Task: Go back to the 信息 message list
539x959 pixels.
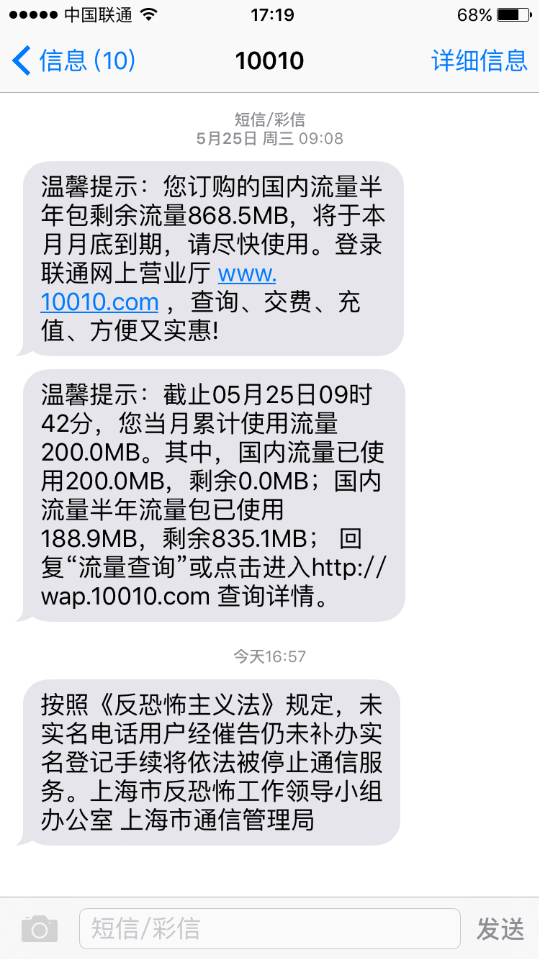Action: [73, 61]
